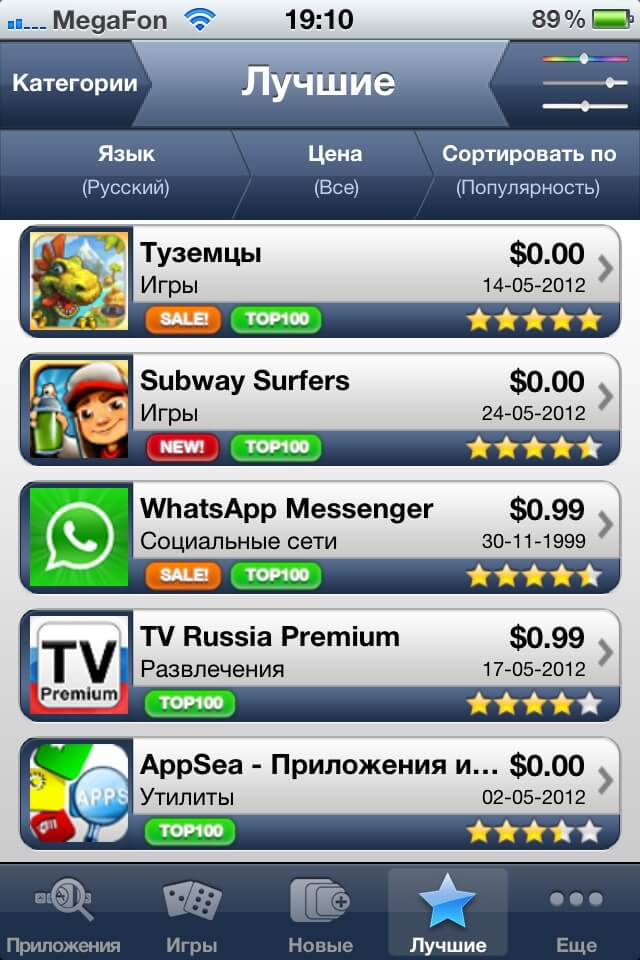Open the Язык filter dropdown

pyautogui.click(x=126, y=170)
